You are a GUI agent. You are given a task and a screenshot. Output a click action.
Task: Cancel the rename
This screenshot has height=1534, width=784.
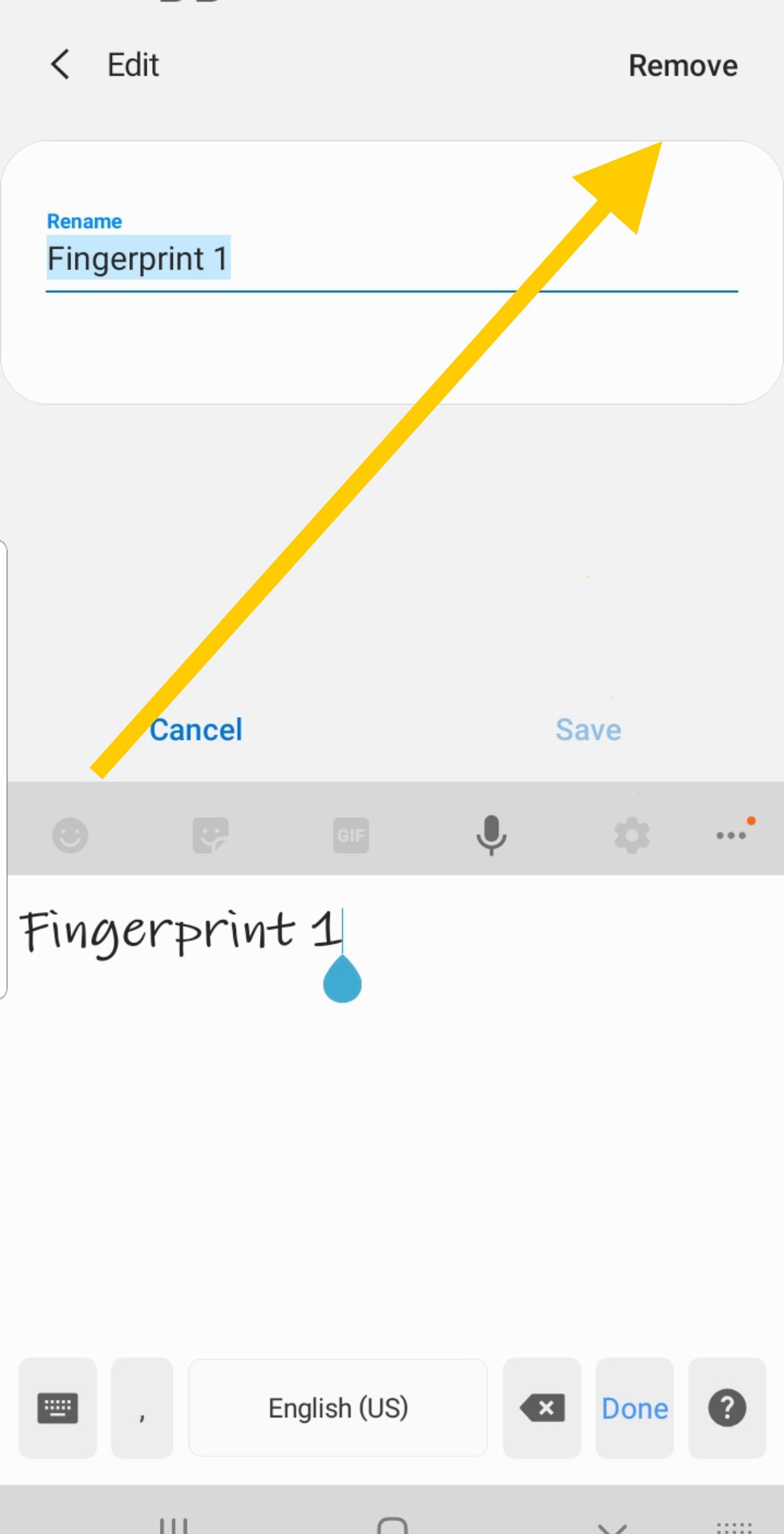[x=196, y=730]
